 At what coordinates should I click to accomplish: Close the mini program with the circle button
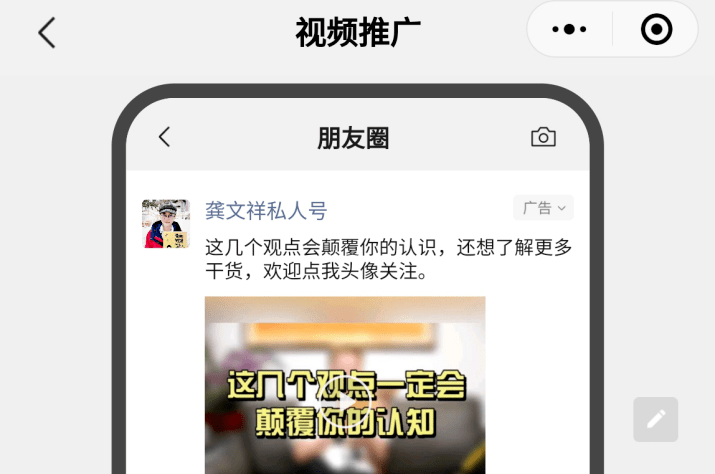click(656, 30)
